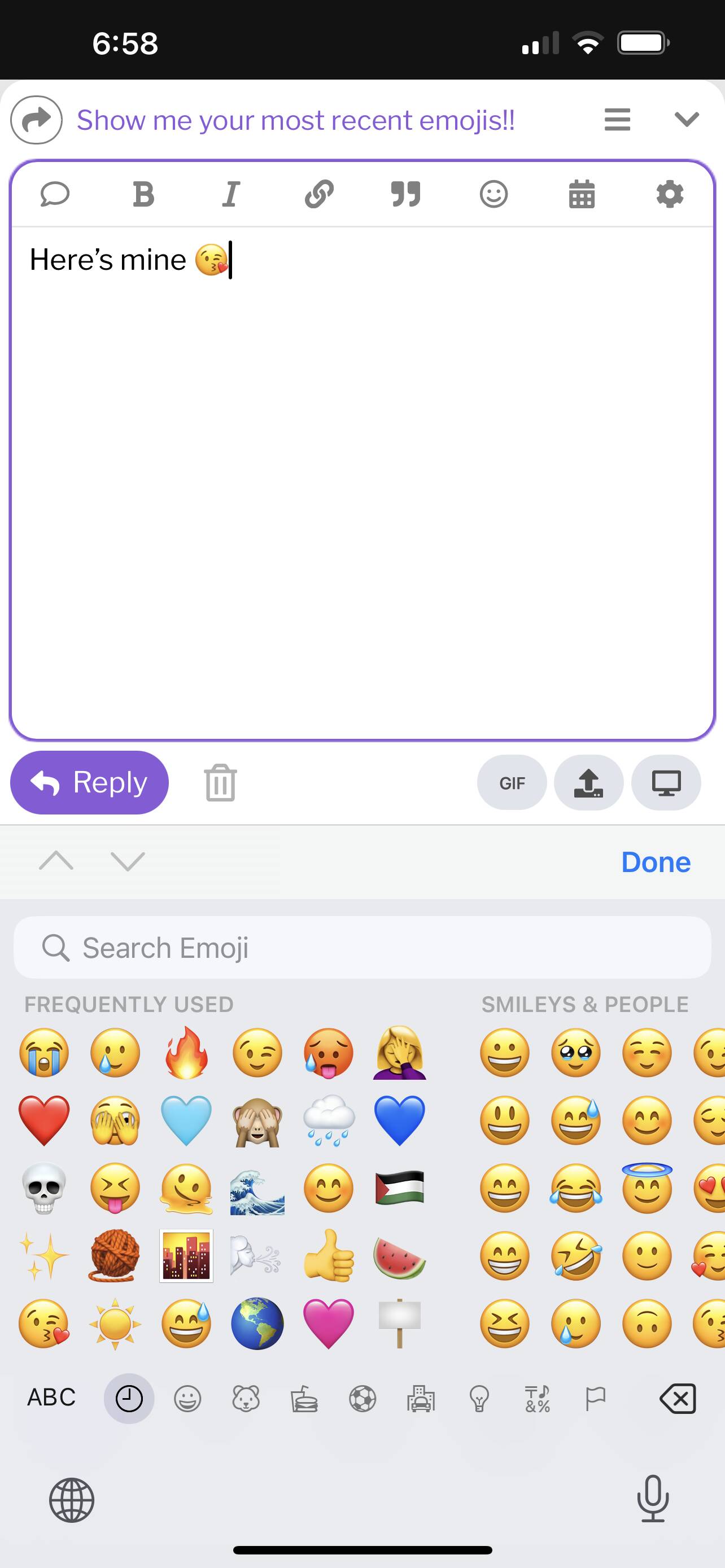Open the GIF picker
725x1568 pixels.
pos(512,783)
